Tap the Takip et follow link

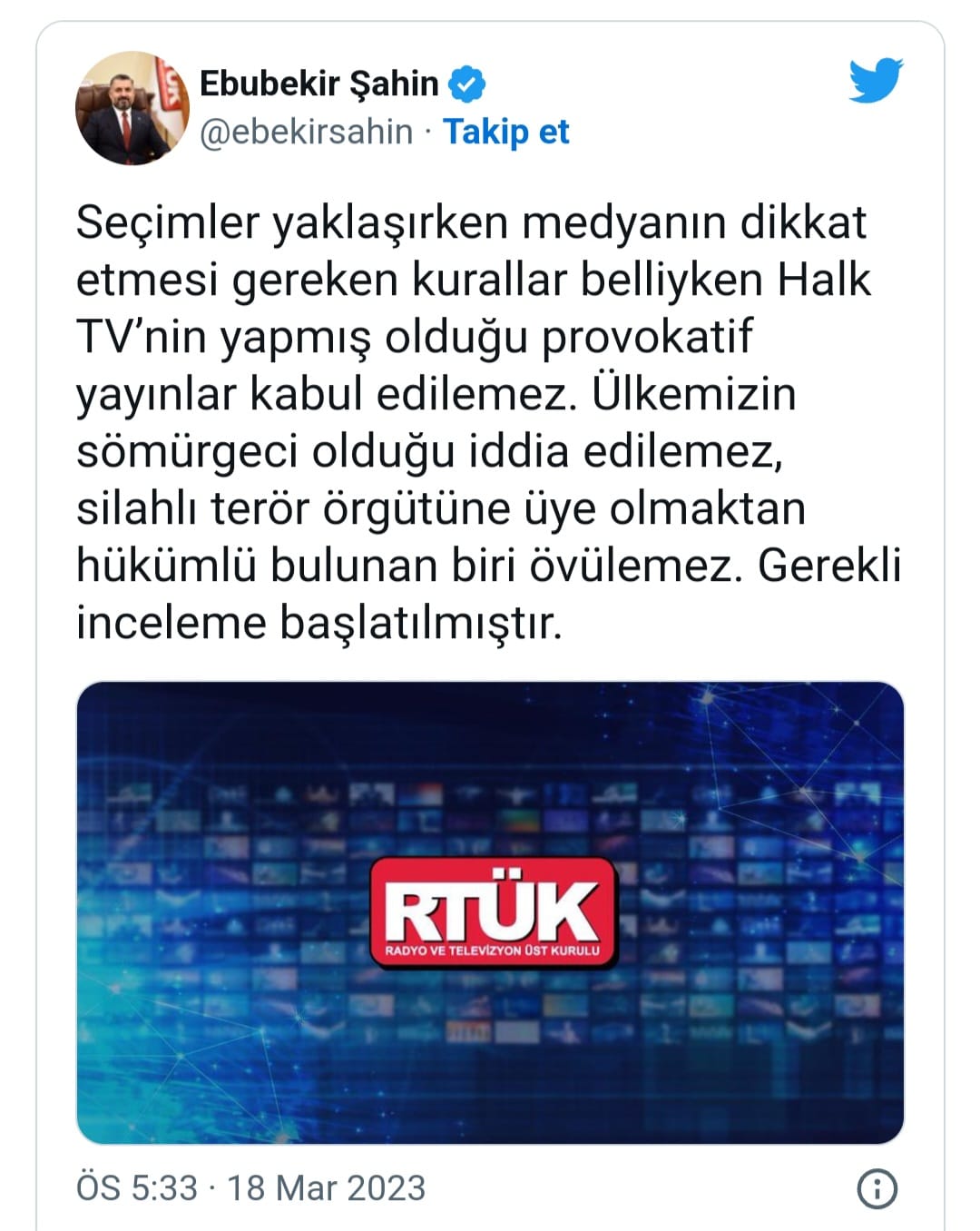click(x=505, y=132)
